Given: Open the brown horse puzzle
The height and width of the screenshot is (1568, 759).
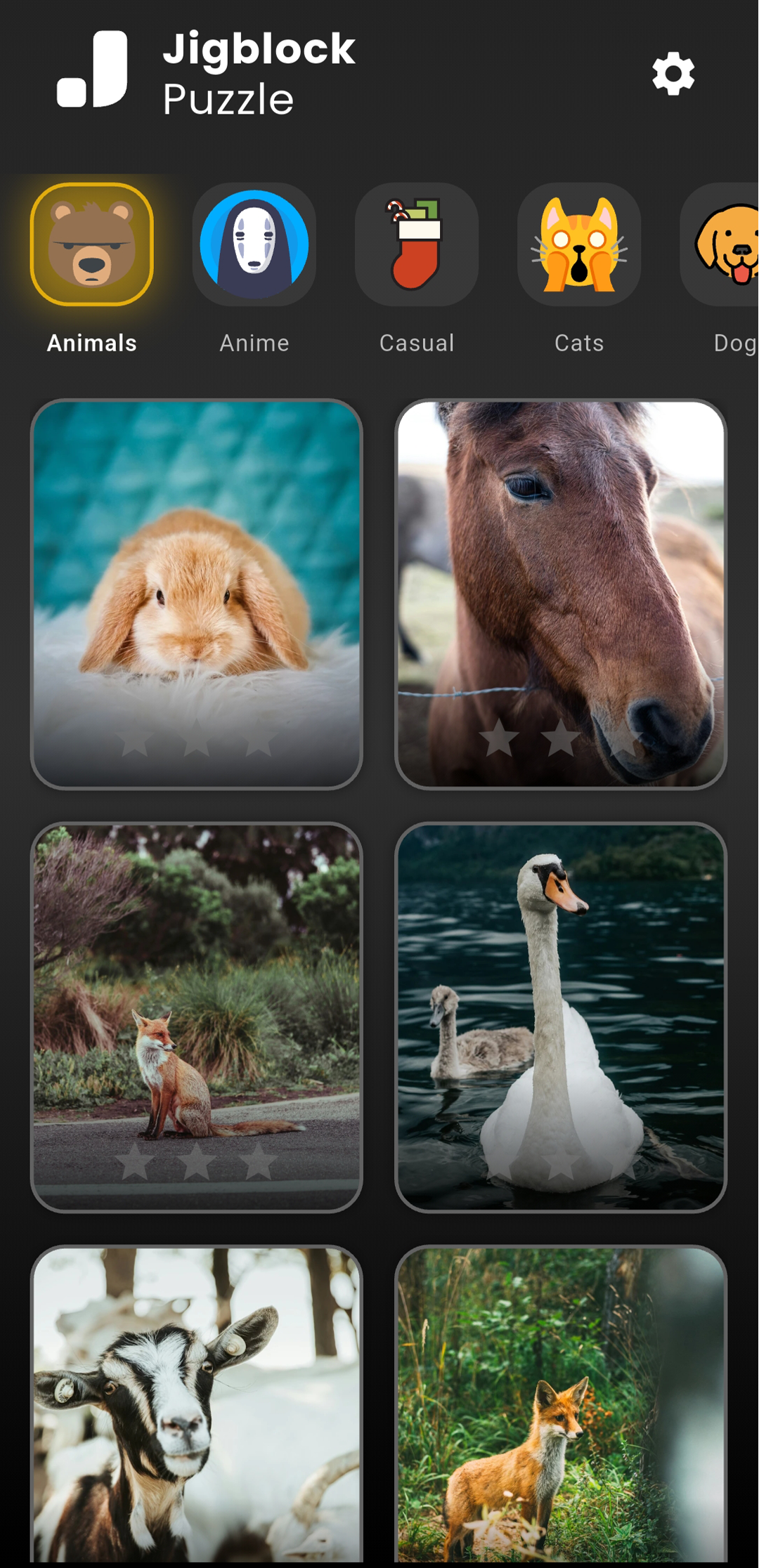Looking at the screenshot, I should coord(561,594).
